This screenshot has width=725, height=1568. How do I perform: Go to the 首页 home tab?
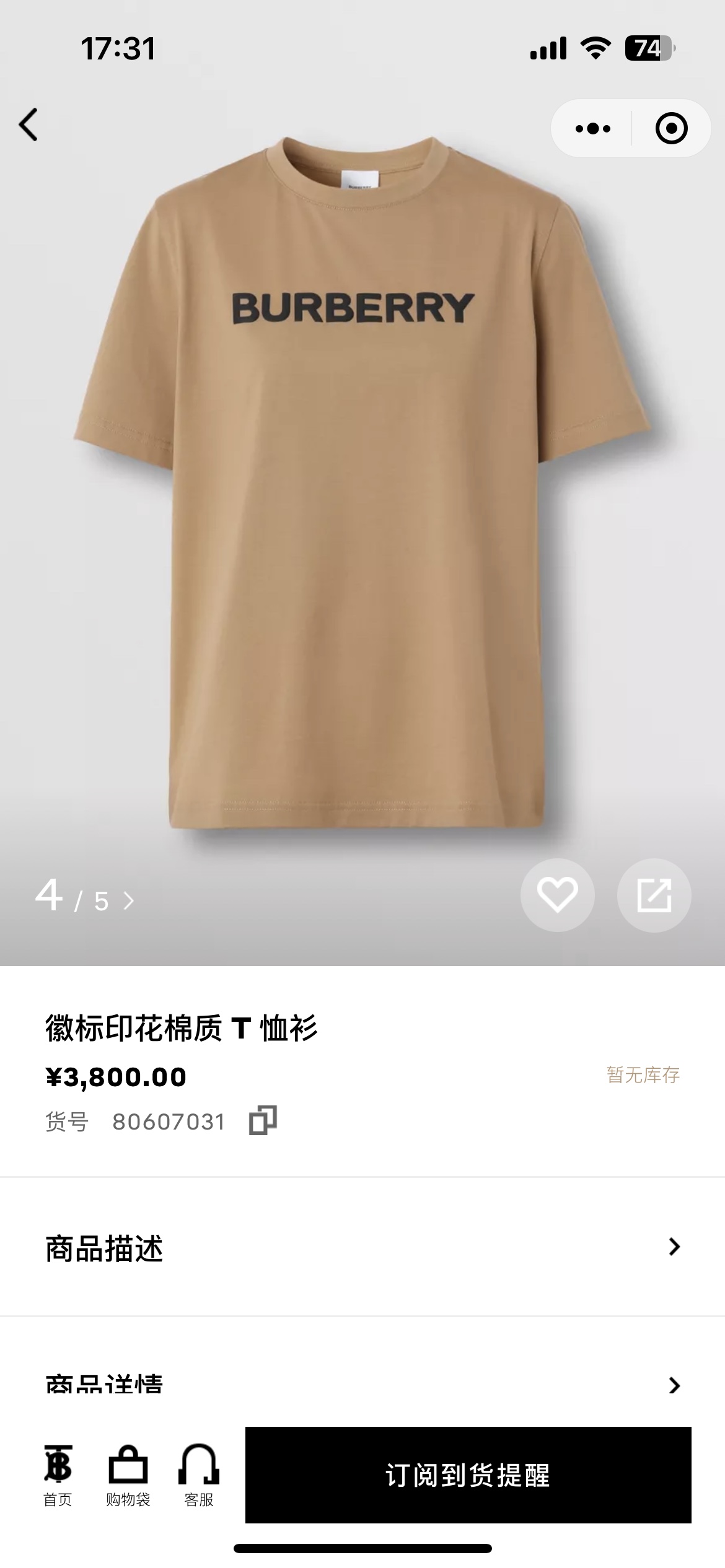(x=58, y=1474)
